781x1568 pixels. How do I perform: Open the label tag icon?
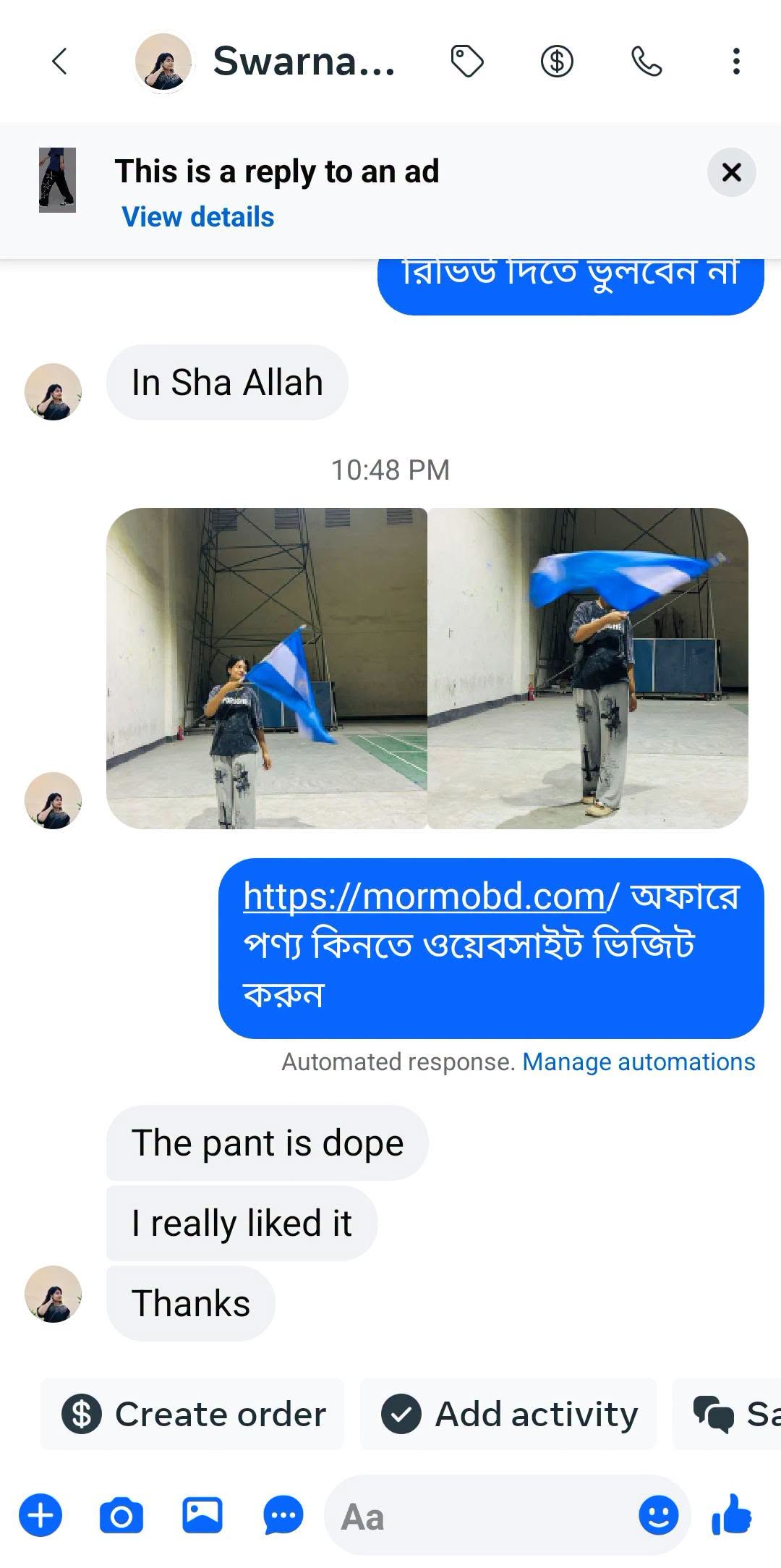pos(467,62)
